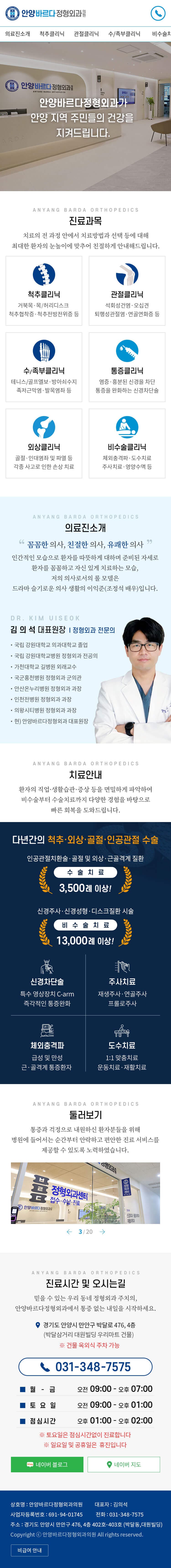Select the 외상클리닉 card
171x1568 pixels.
[x=44, y=443]
